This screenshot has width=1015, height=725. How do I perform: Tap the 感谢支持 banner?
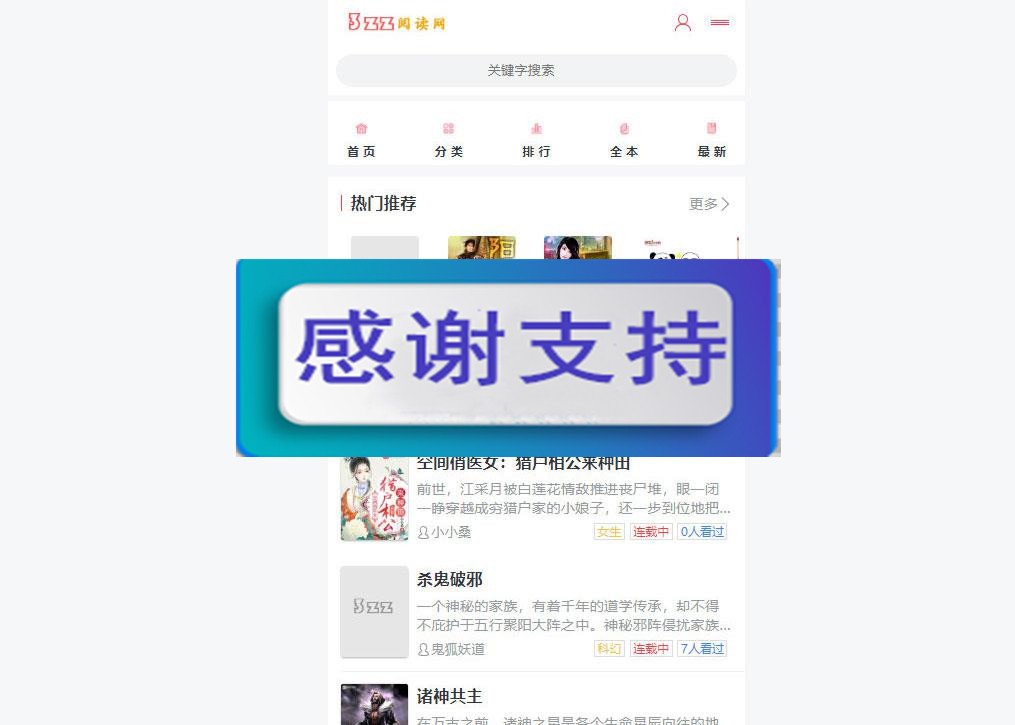507,357
